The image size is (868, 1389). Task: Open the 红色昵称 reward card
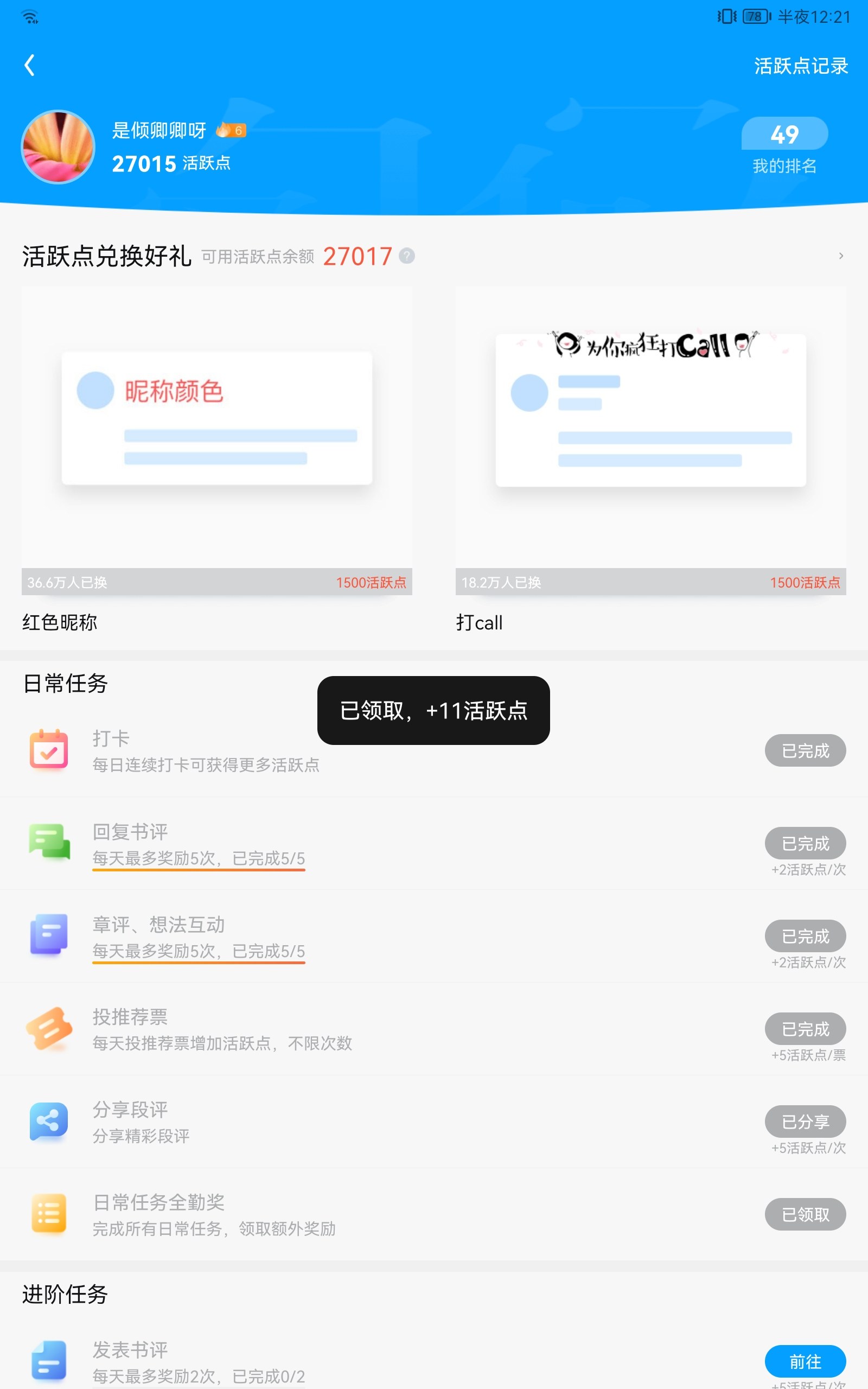[217, 460]
